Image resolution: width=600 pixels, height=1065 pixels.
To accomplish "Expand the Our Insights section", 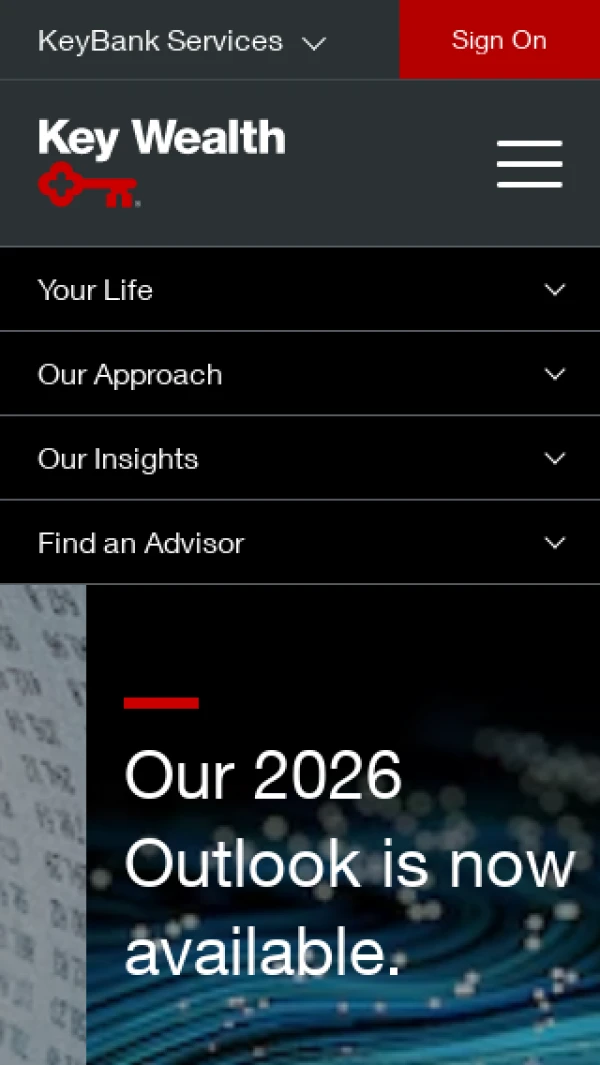I will [x=300, y=459].
